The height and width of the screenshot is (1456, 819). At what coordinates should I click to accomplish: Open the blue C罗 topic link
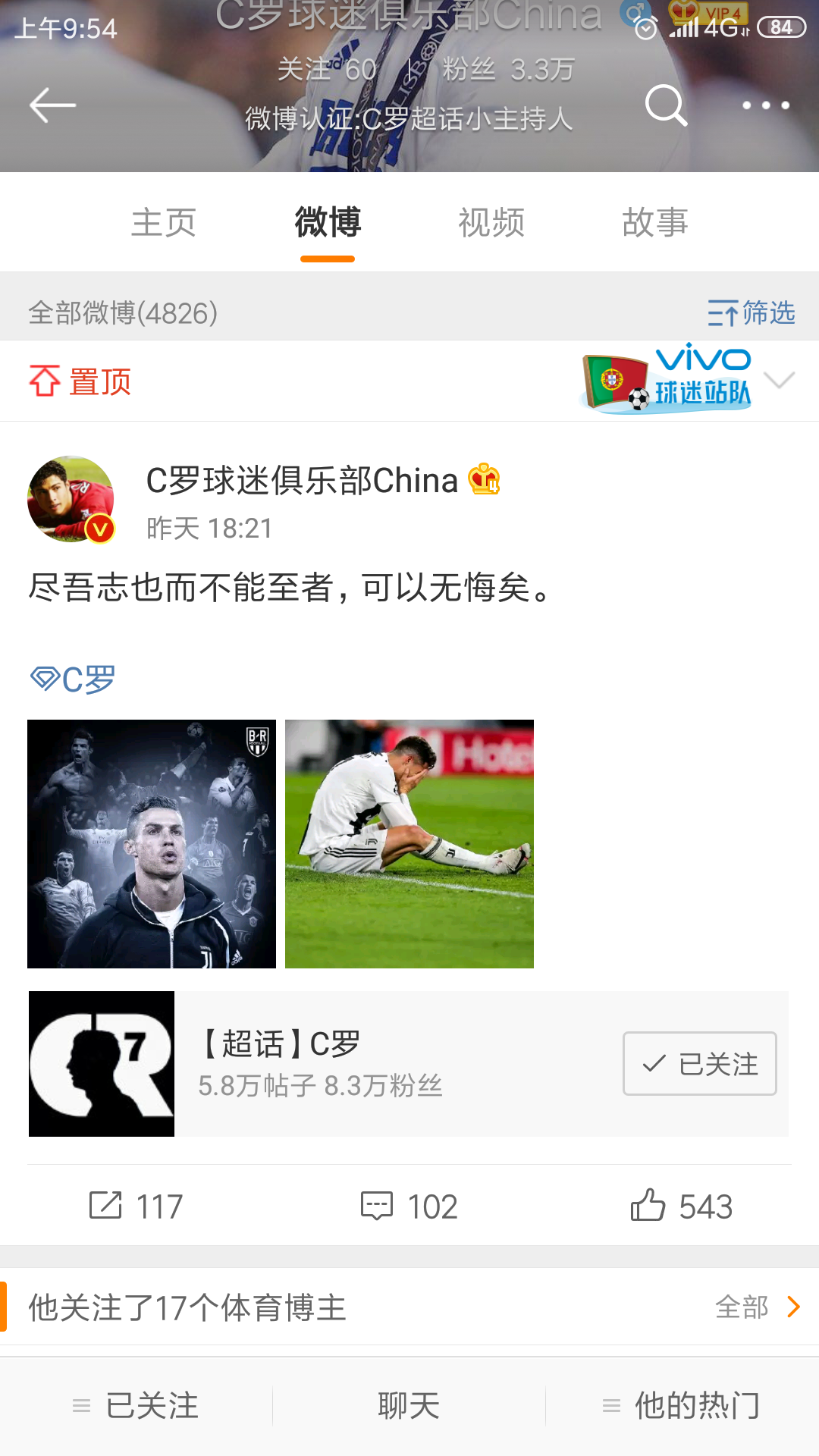click(x=74, y=679)
